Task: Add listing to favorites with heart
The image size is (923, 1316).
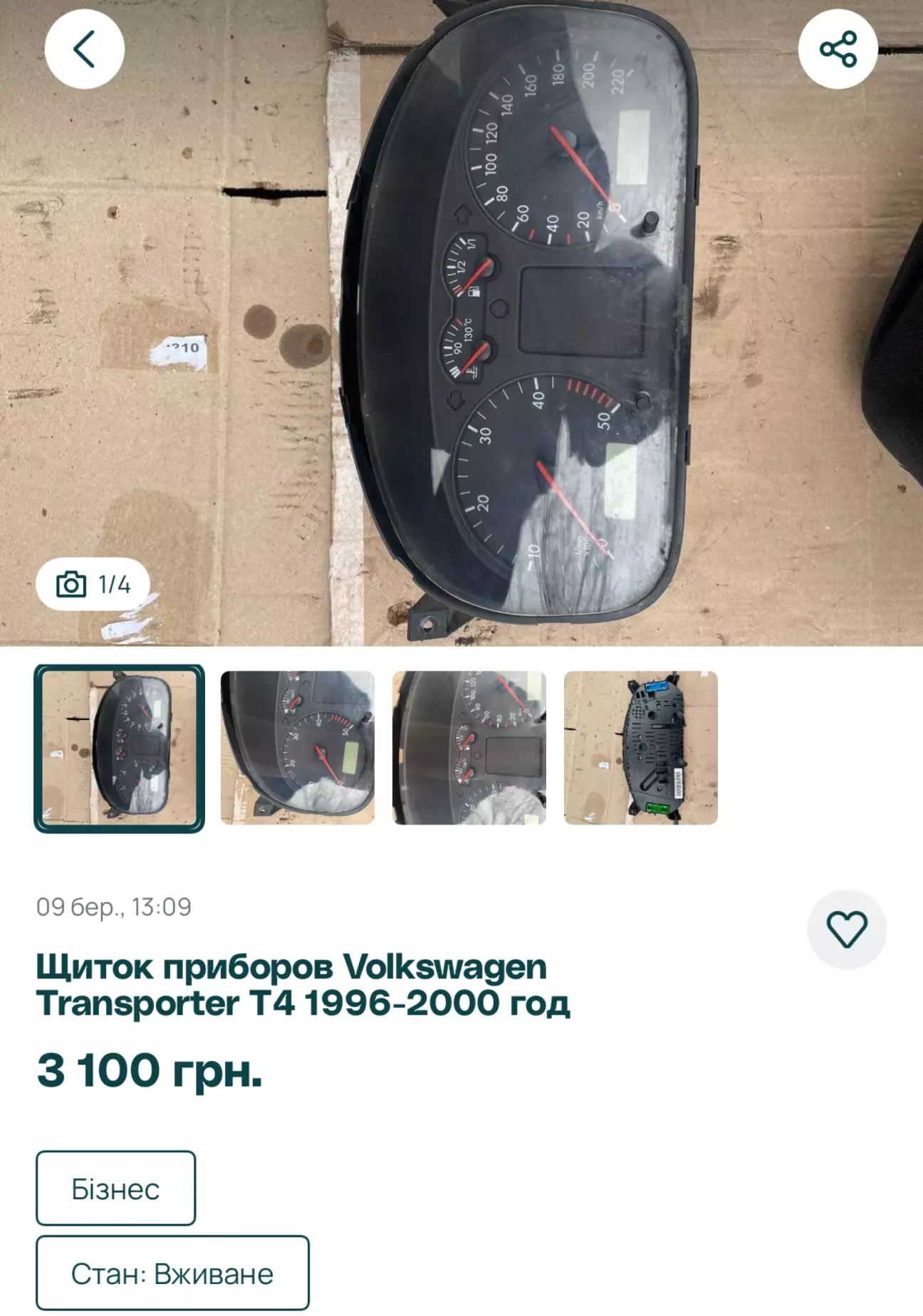Action: click(846, 929)
